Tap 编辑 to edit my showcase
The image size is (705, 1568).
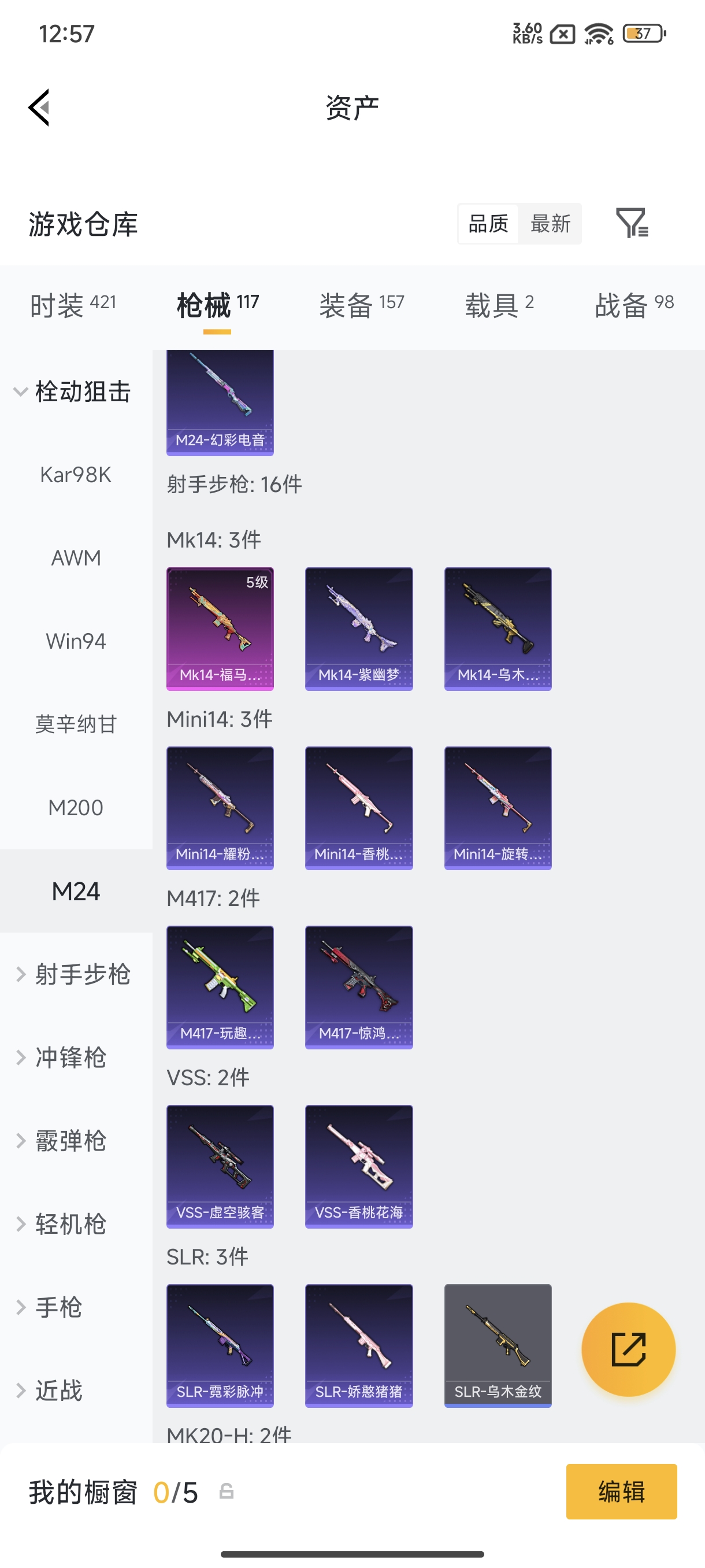(x=621, y=1491)
